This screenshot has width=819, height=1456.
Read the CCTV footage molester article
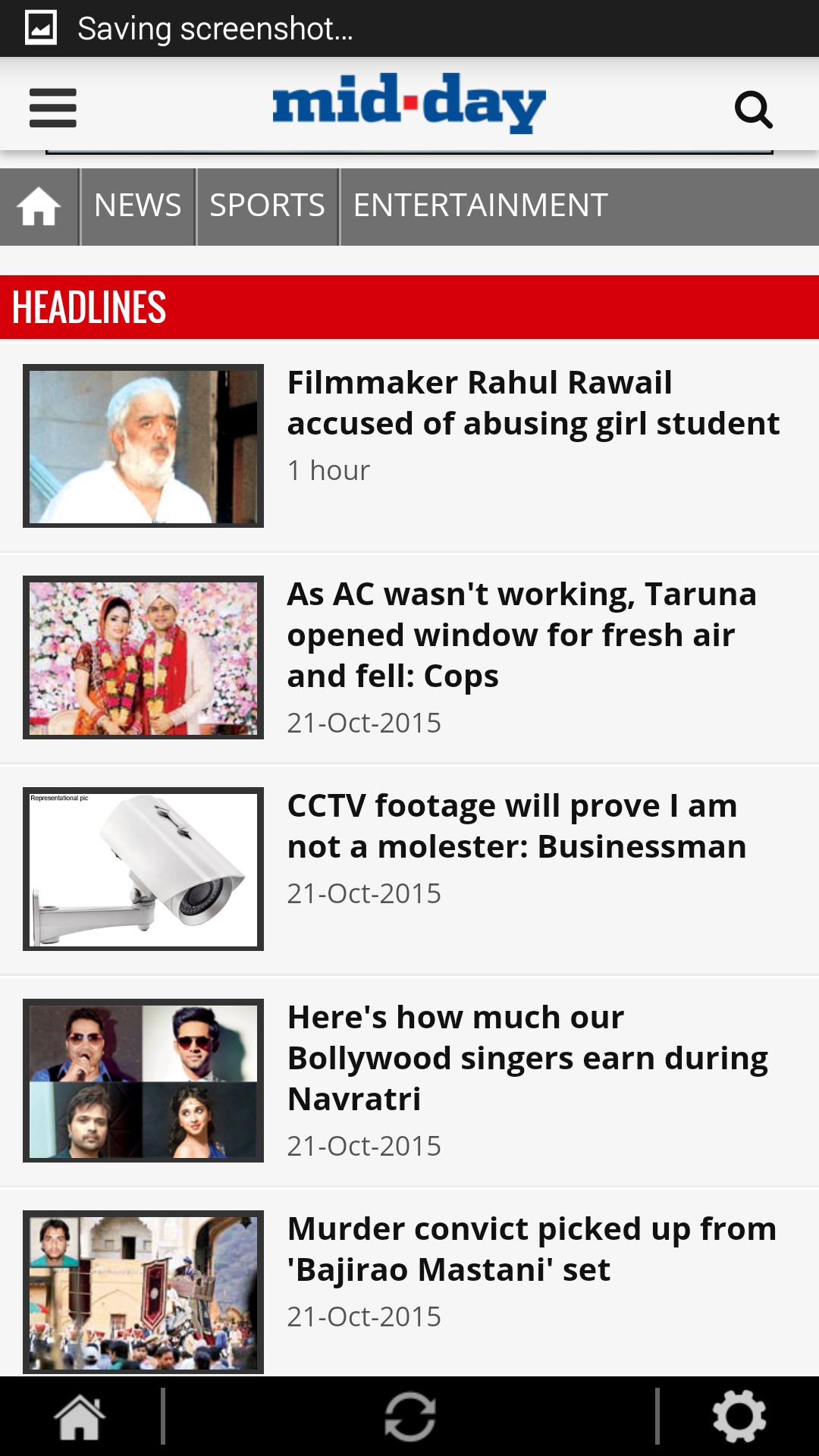[x=516, y=824]
